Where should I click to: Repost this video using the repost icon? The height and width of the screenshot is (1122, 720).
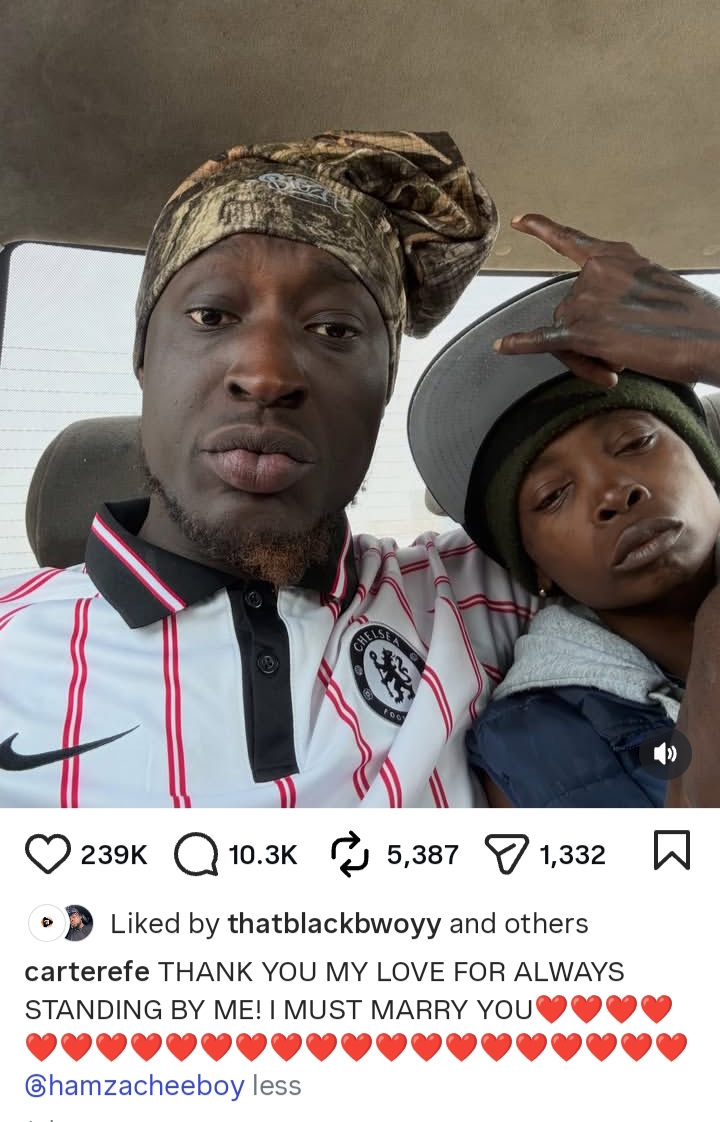[x=351, y=854]
